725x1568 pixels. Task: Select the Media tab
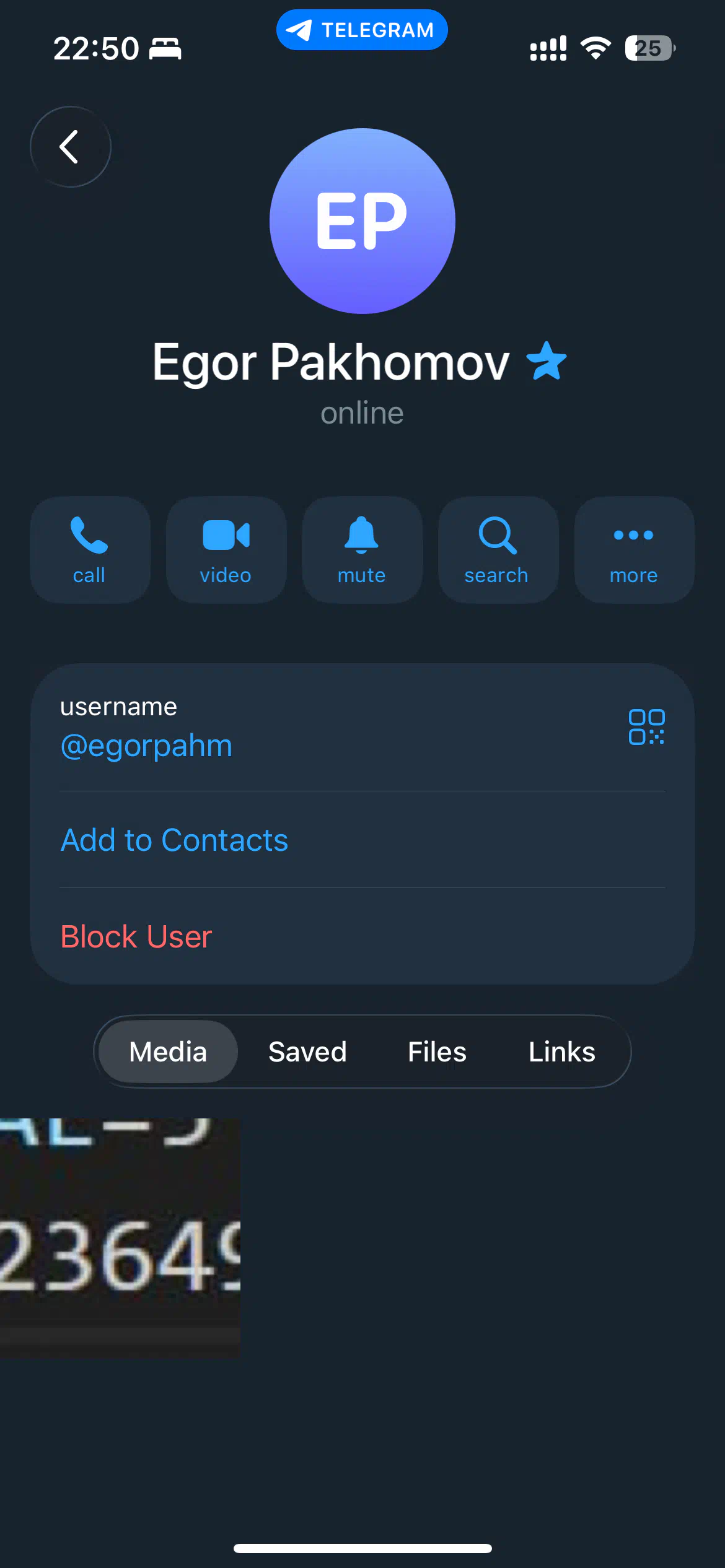(x=168, y=1052)
